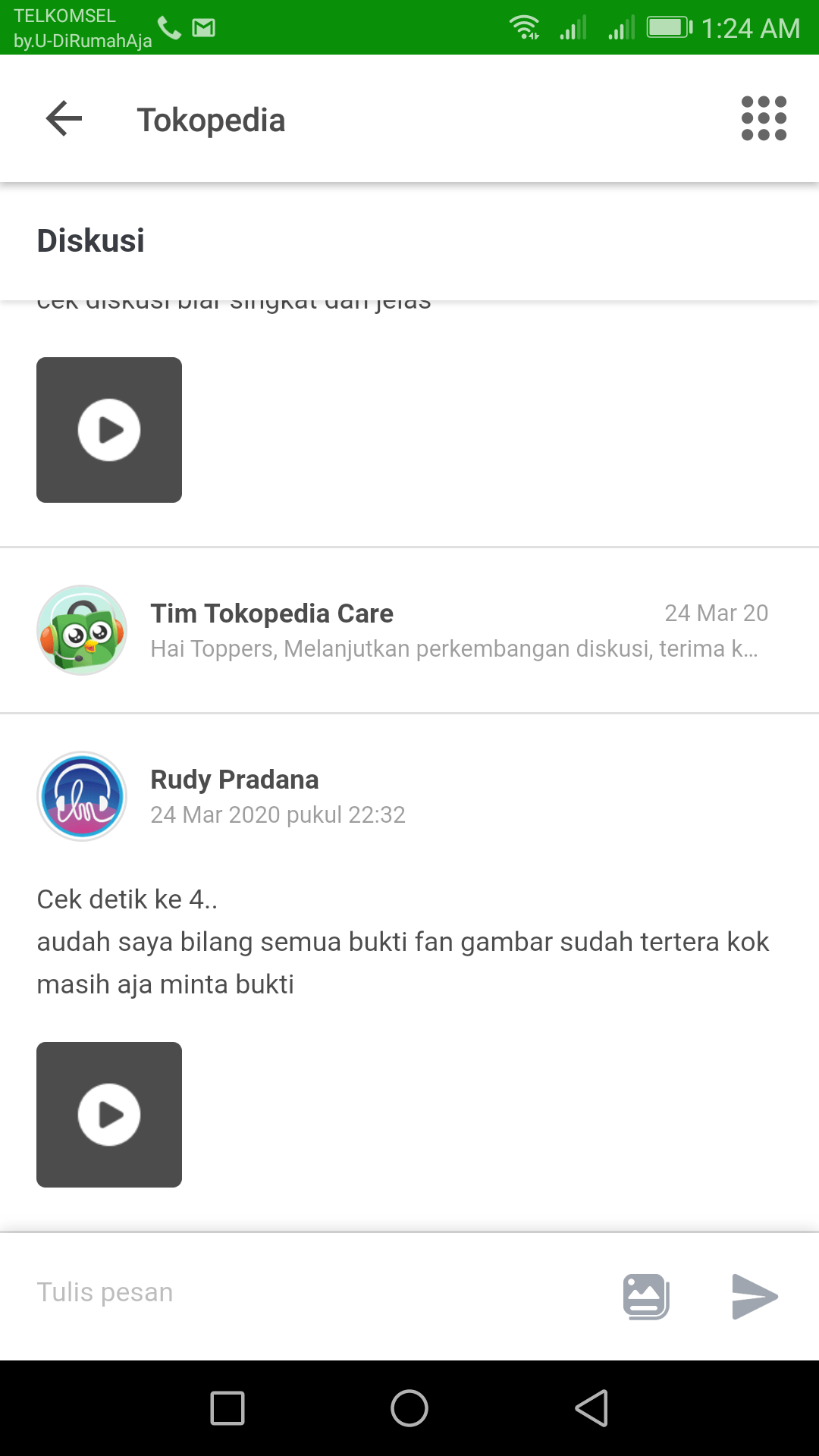Click the Tulis pesan input field

click(227, 1291)
